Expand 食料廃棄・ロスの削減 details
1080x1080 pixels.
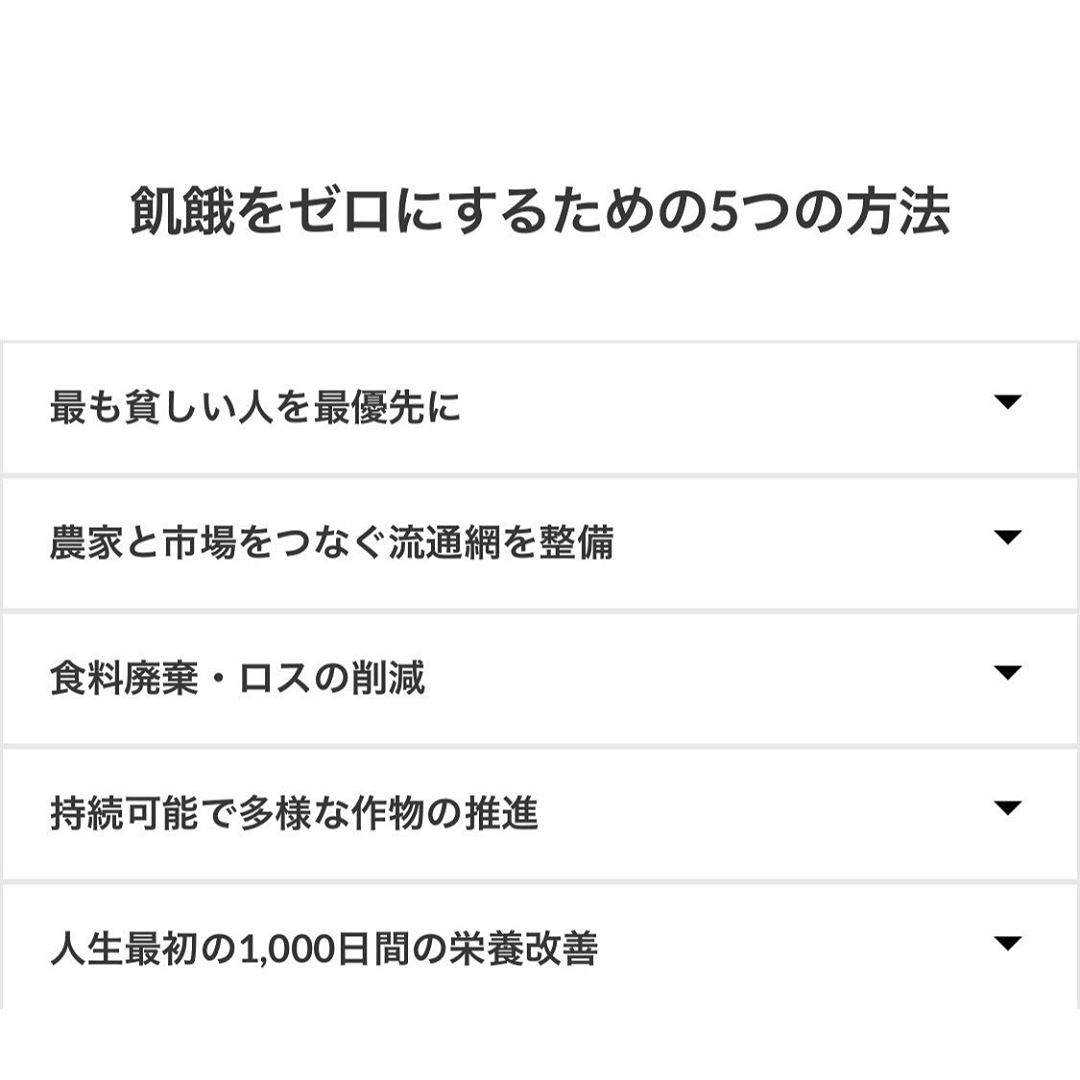tap(1007, 673)
